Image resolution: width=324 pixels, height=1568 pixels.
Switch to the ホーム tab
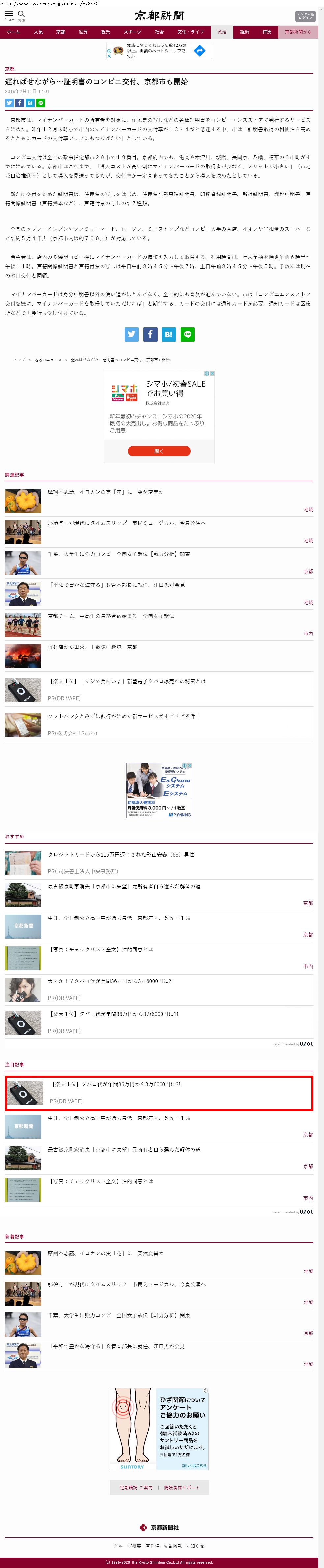14,32
